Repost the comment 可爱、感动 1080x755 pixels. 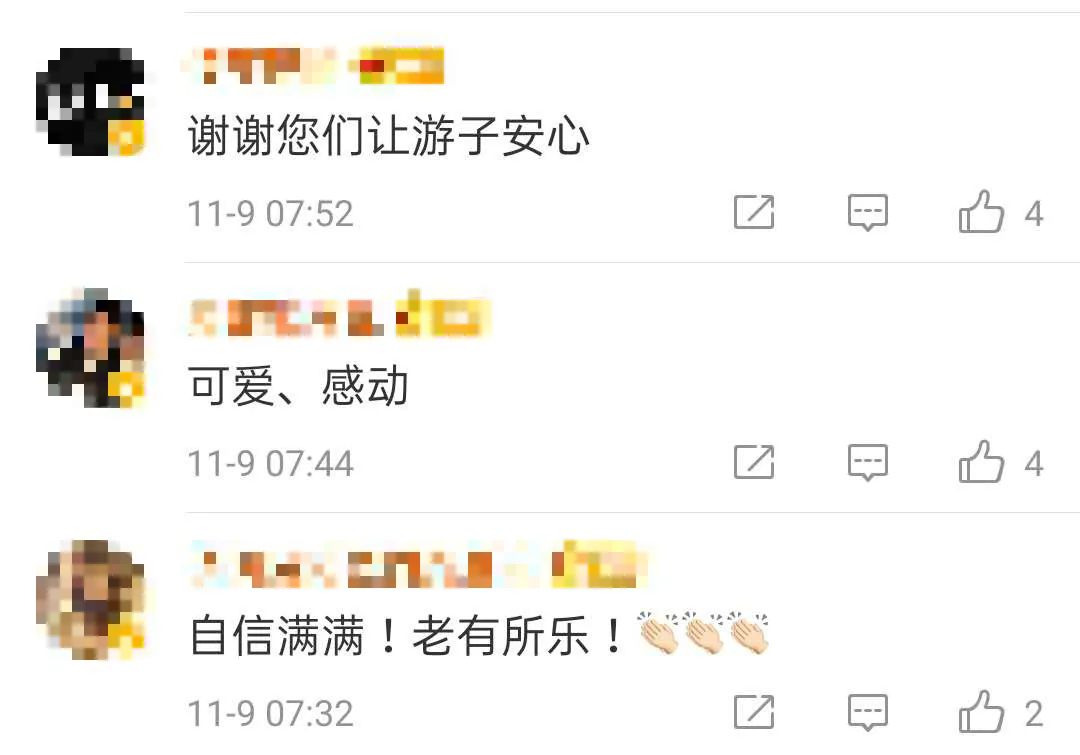[754, 462]
